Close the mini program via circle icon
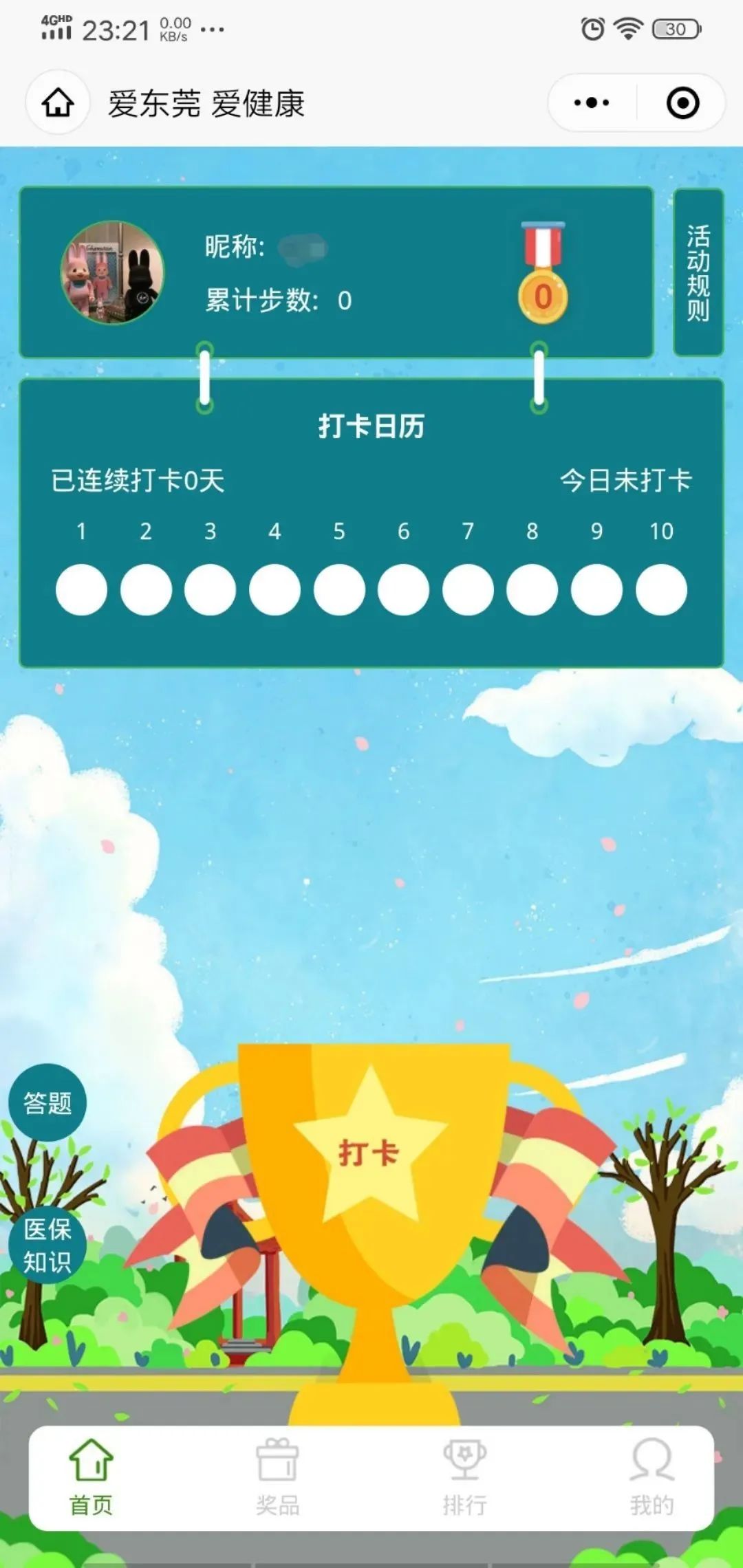 (682, 103)
